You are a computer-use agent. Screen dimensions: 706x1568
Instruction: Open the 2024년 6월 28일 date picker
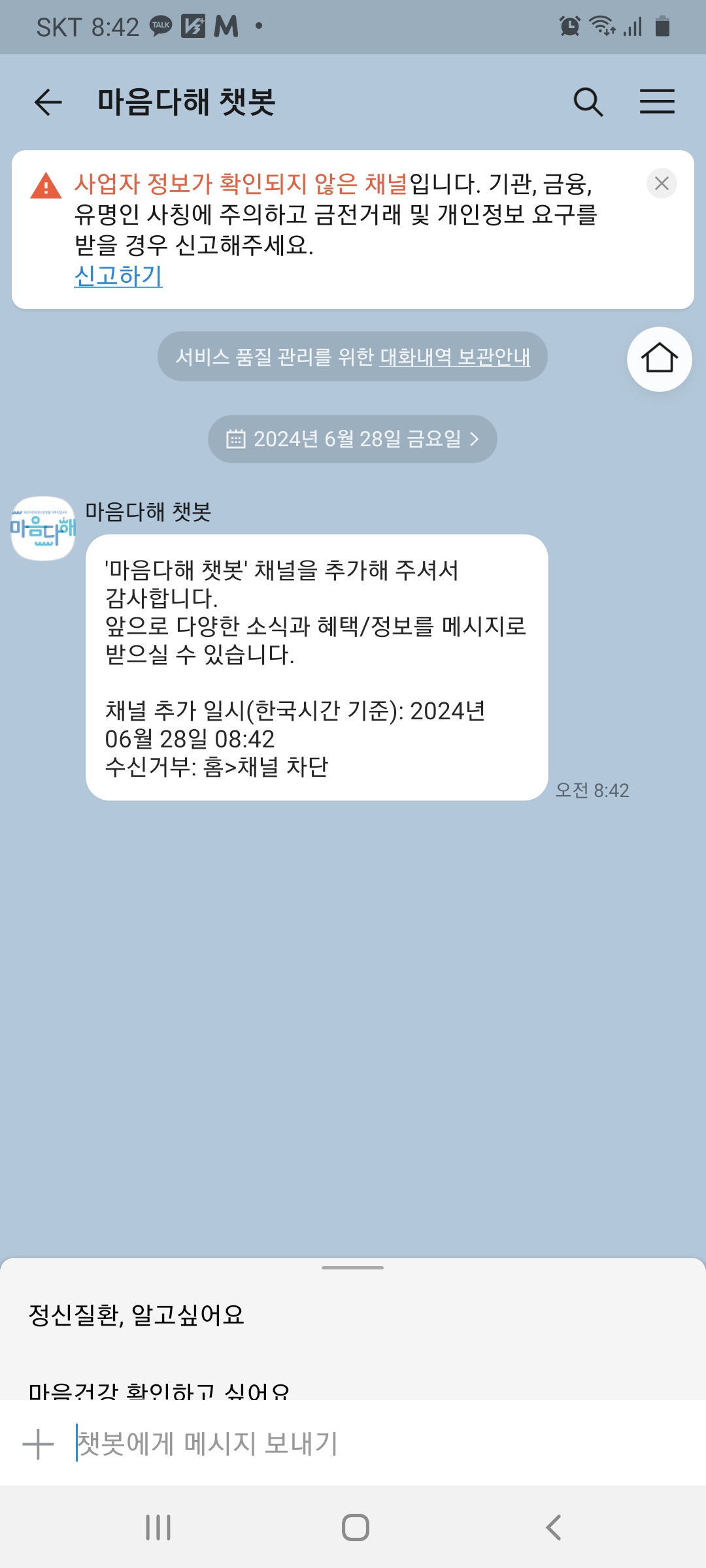pos(352,439)
